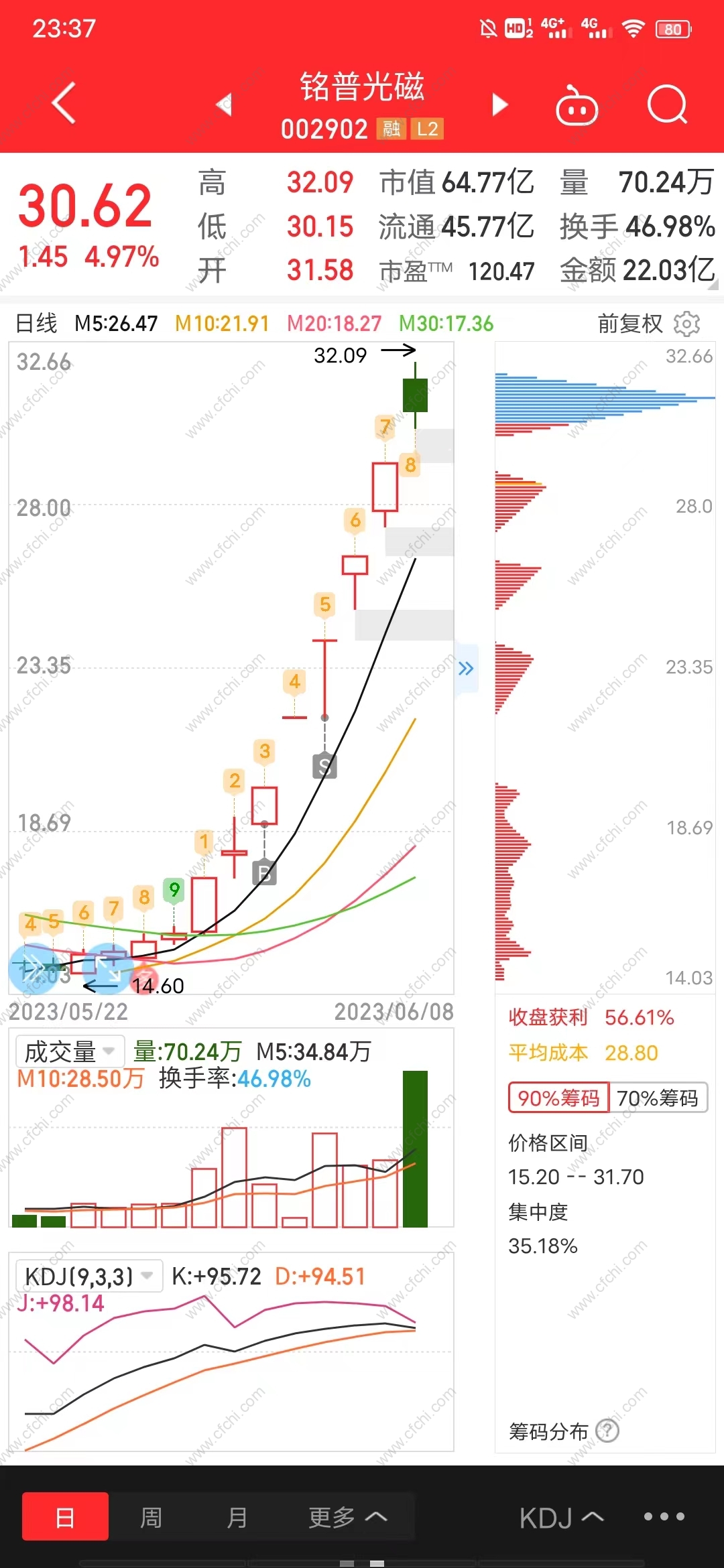This screenshot has height=1568, width=724.
Task: Show help for 筹码分布
Action: tap(607, 1431)
